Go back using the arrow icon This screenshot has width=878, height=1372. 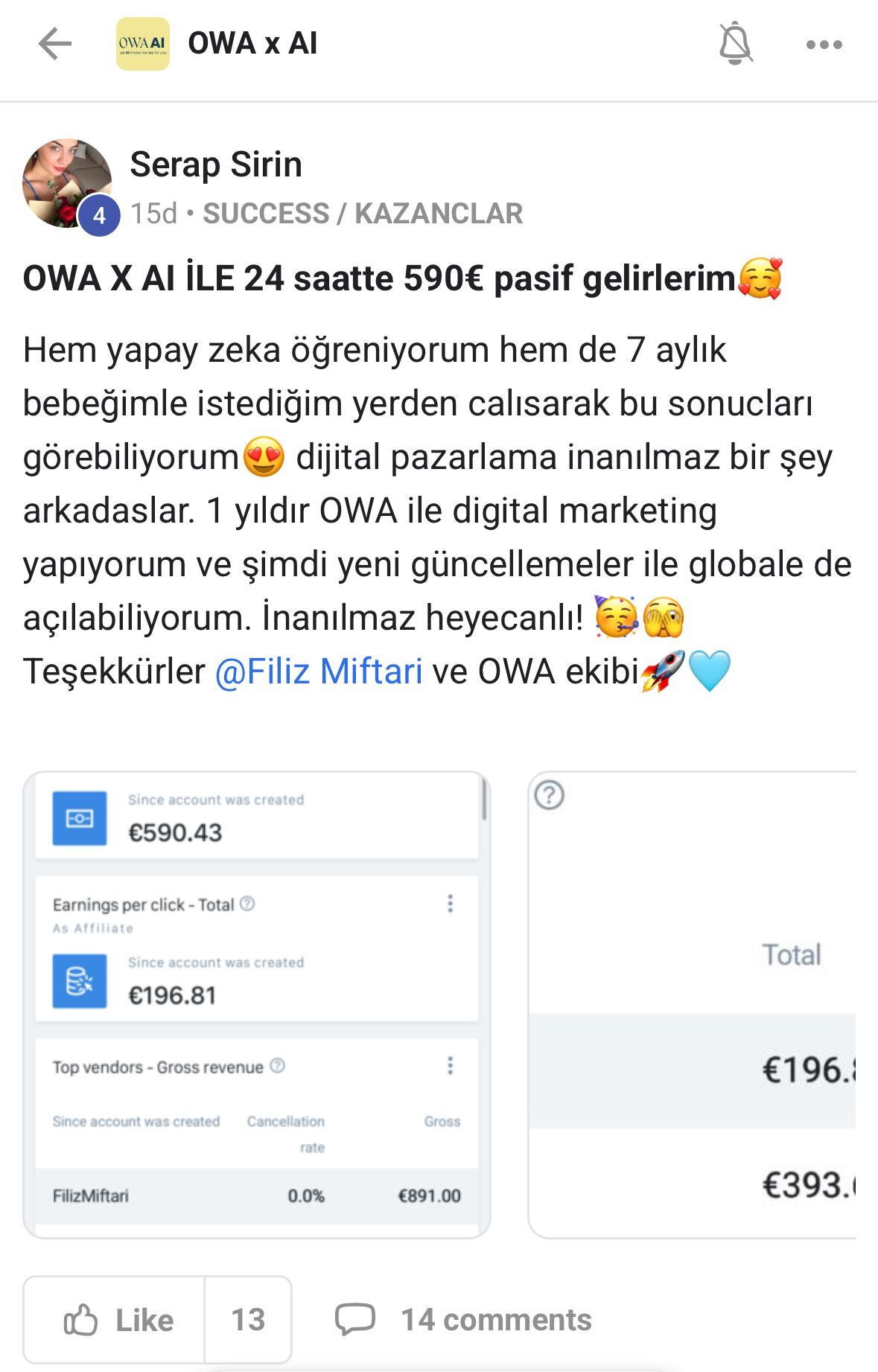click(x=54, y=44)
